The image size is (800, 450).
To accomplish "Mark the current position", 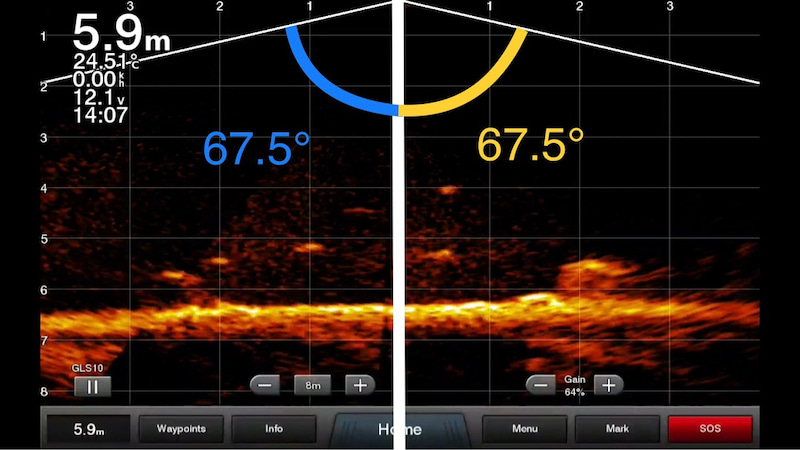I will point(617,429).
